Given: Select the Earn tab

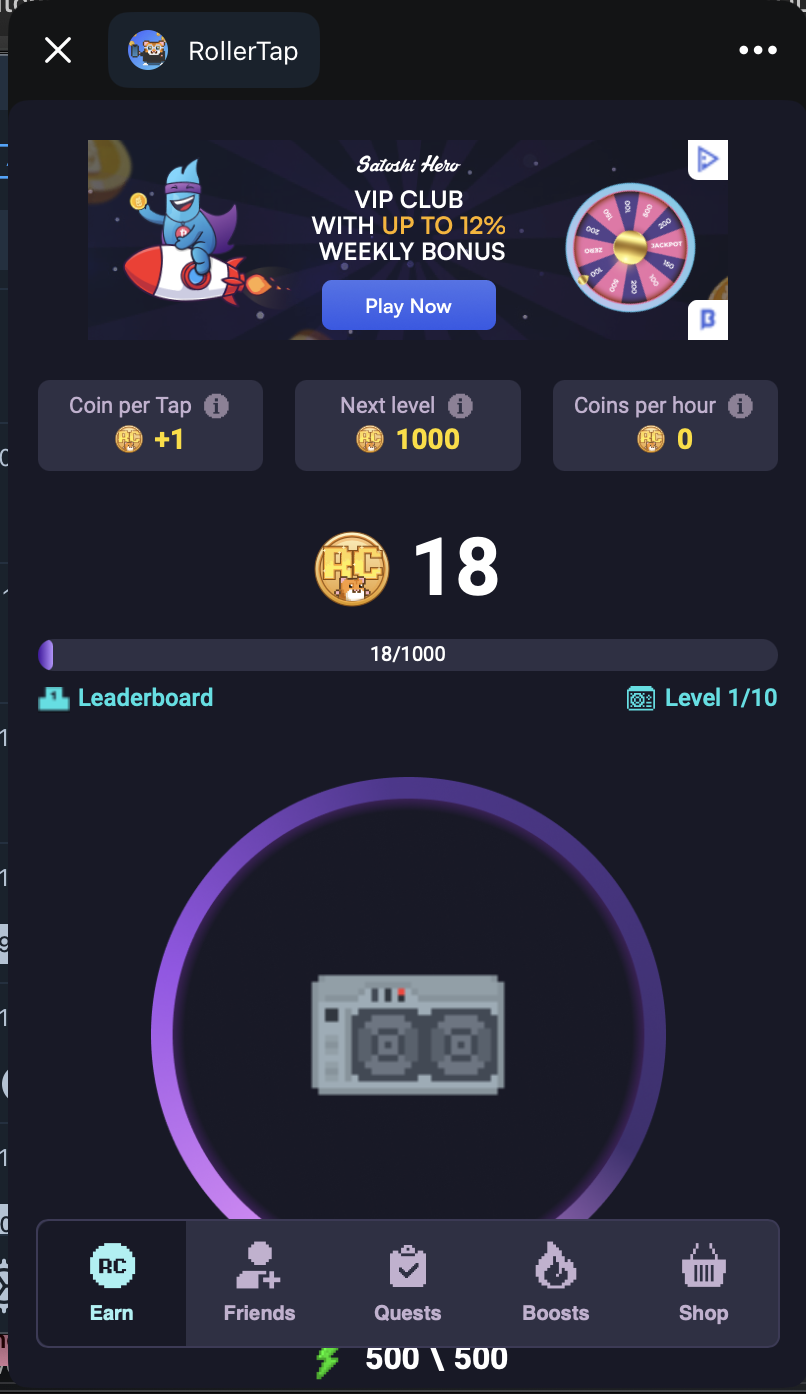Looking at the screenshot, I should [112, 1284].
